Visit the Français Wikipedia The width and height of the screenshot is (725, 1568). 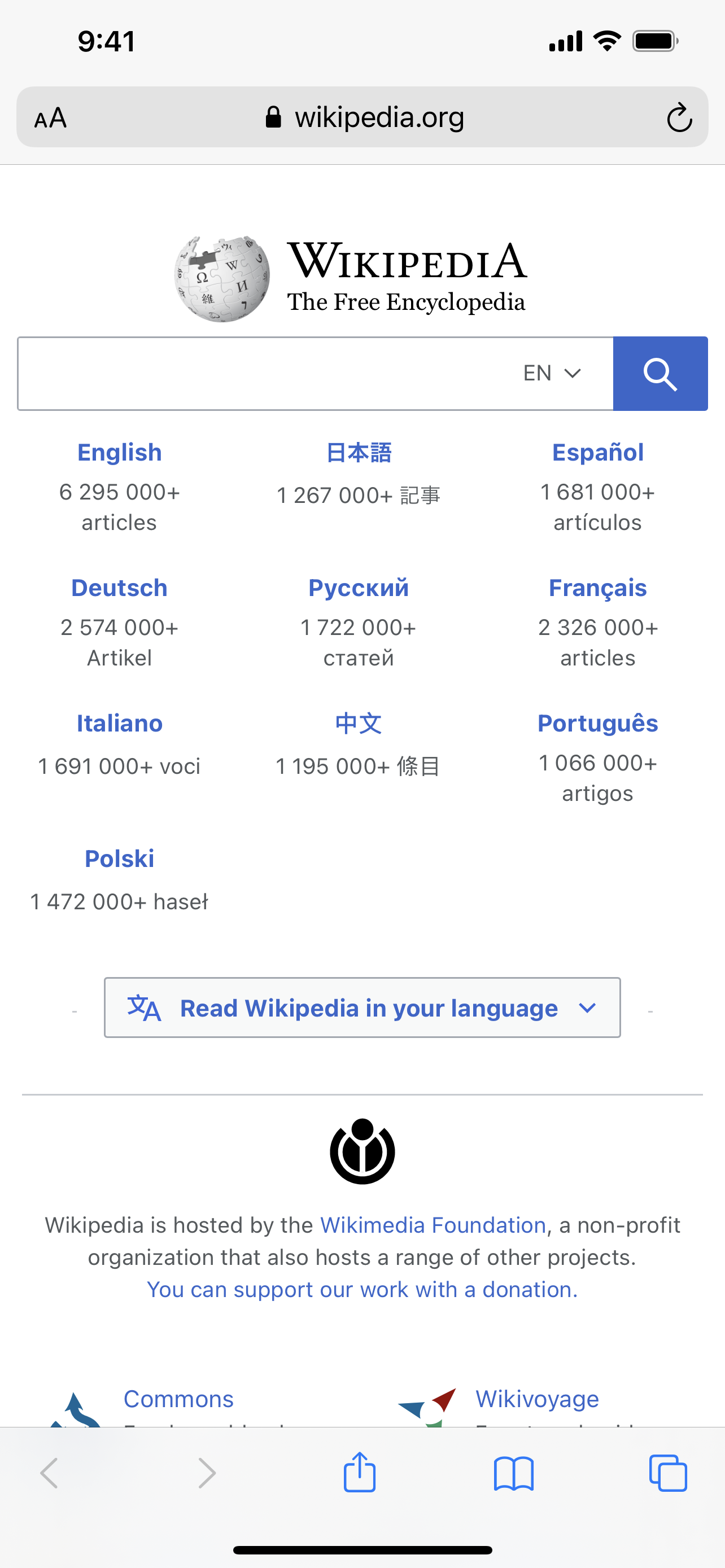point(597,588)
